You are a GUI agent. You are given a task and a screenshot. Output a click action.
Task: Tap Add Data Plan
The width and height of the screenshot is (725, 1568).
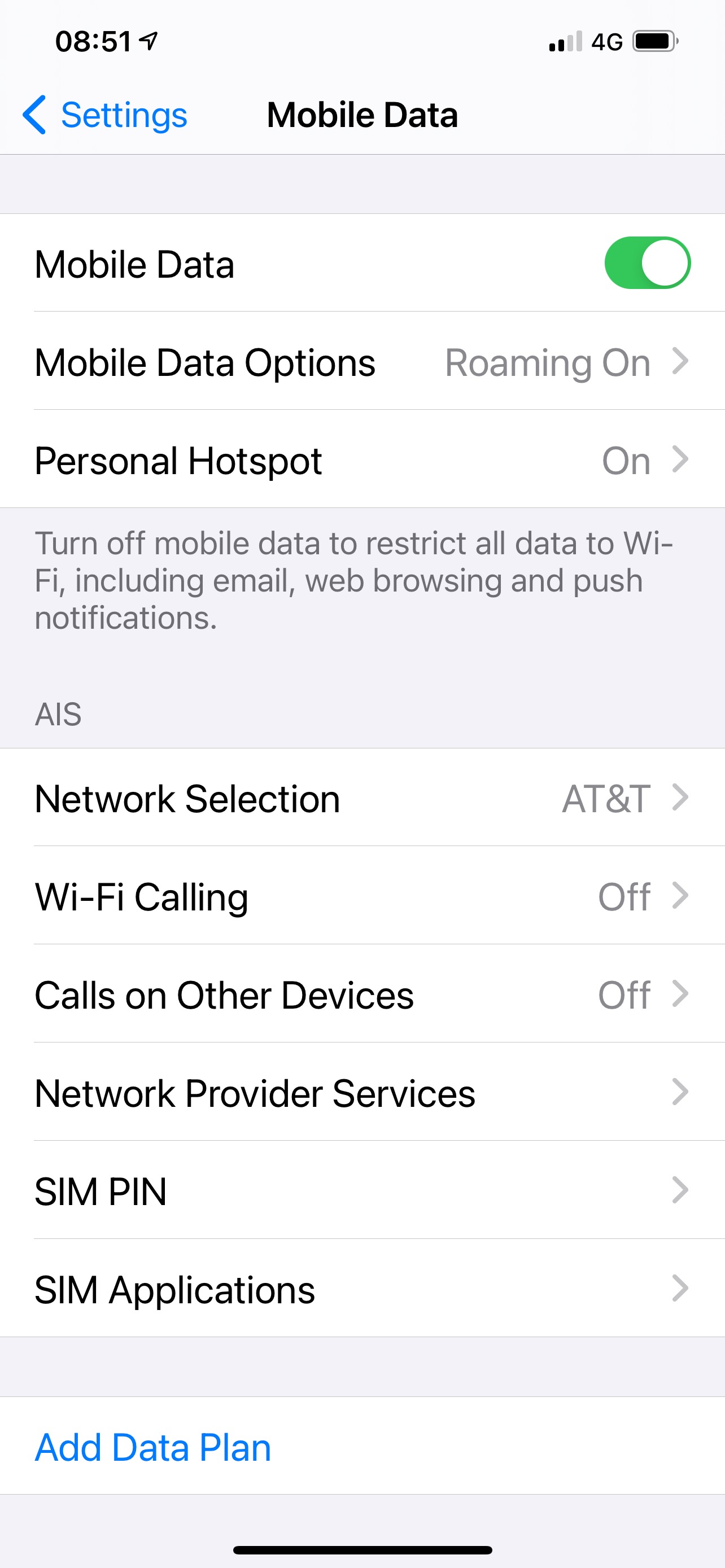pyautogui.click(x=154, y=1447)
